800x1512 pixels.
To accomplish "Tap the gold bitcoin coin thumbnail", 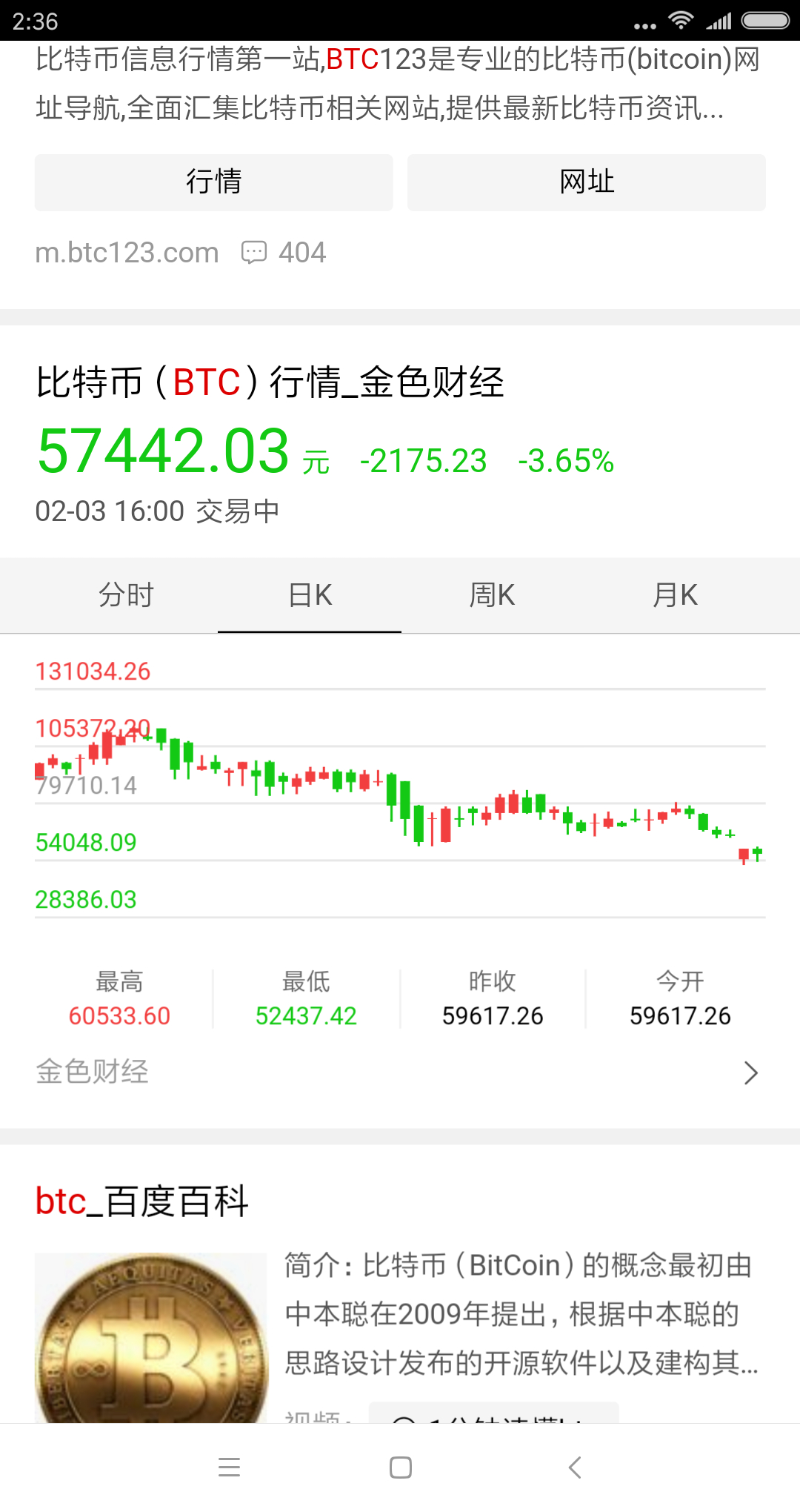I will pyautogui.click(x=150, y=1337).
